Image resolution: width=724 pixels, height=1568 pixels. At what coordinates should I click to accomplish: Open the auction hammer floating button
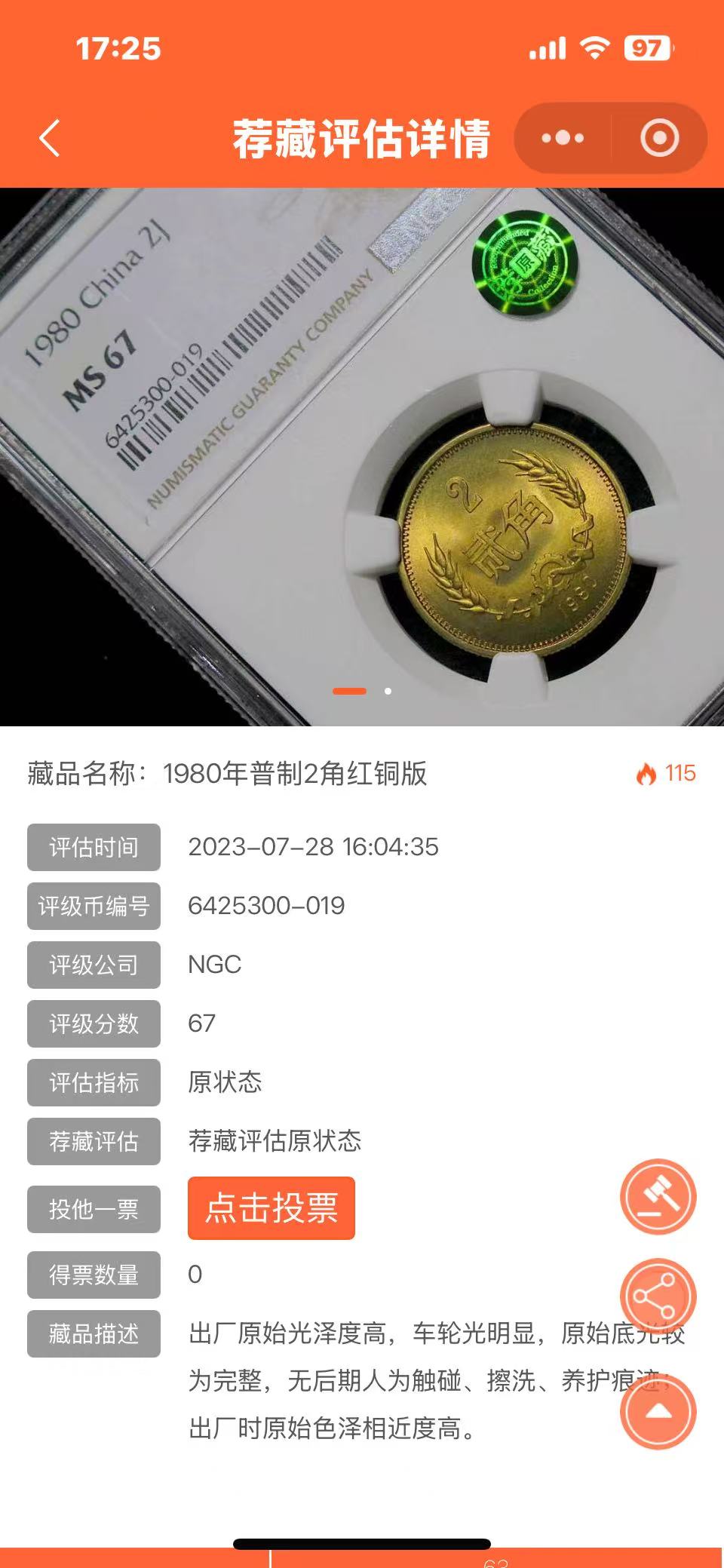tap(658, 1197)
